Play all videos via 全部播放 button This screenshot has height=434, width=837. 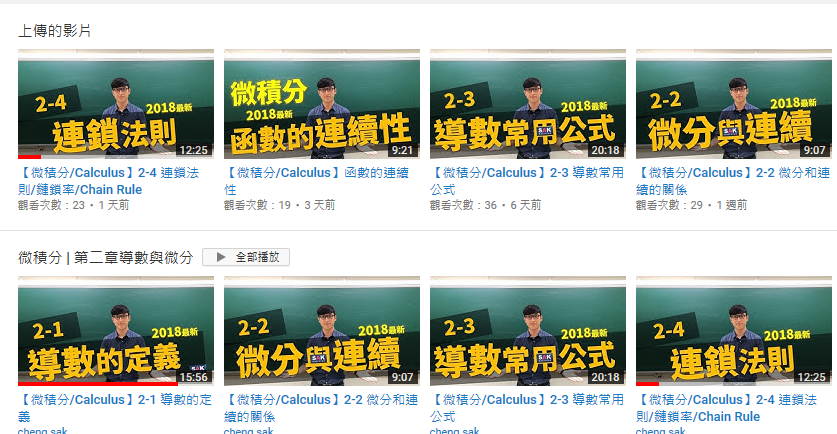pyautogui.click(x=246, y=257)
